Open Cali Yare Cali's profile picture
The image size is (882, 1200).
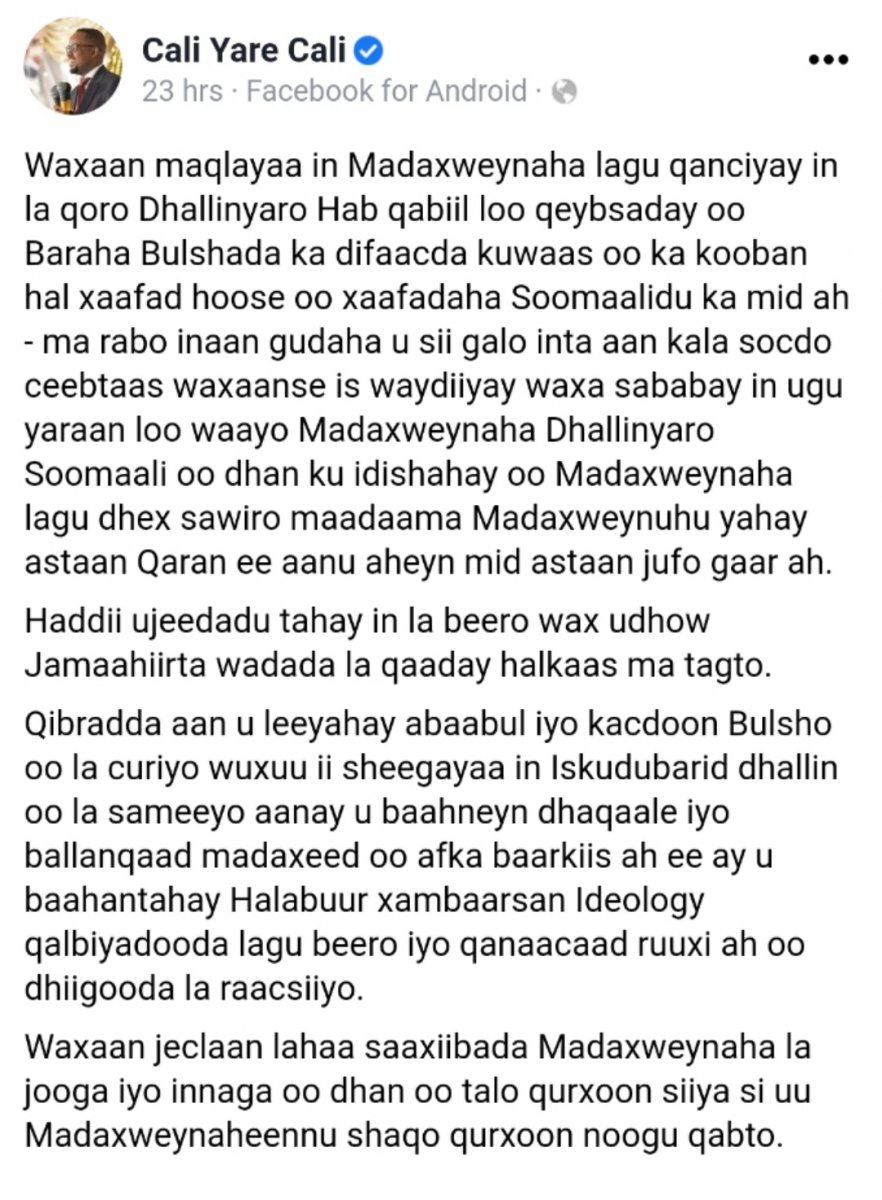[x=72, y=68]
